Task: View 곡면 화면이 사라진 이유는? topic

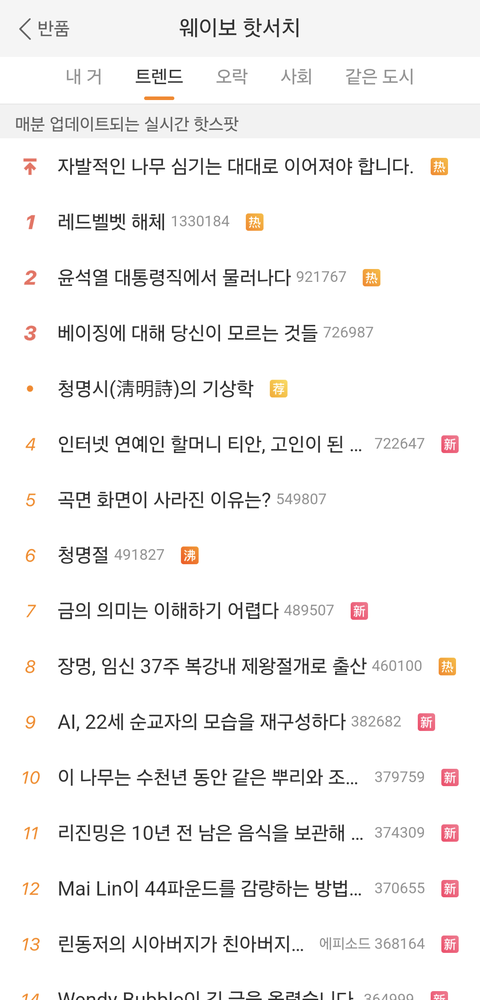Action: [240, 499]
